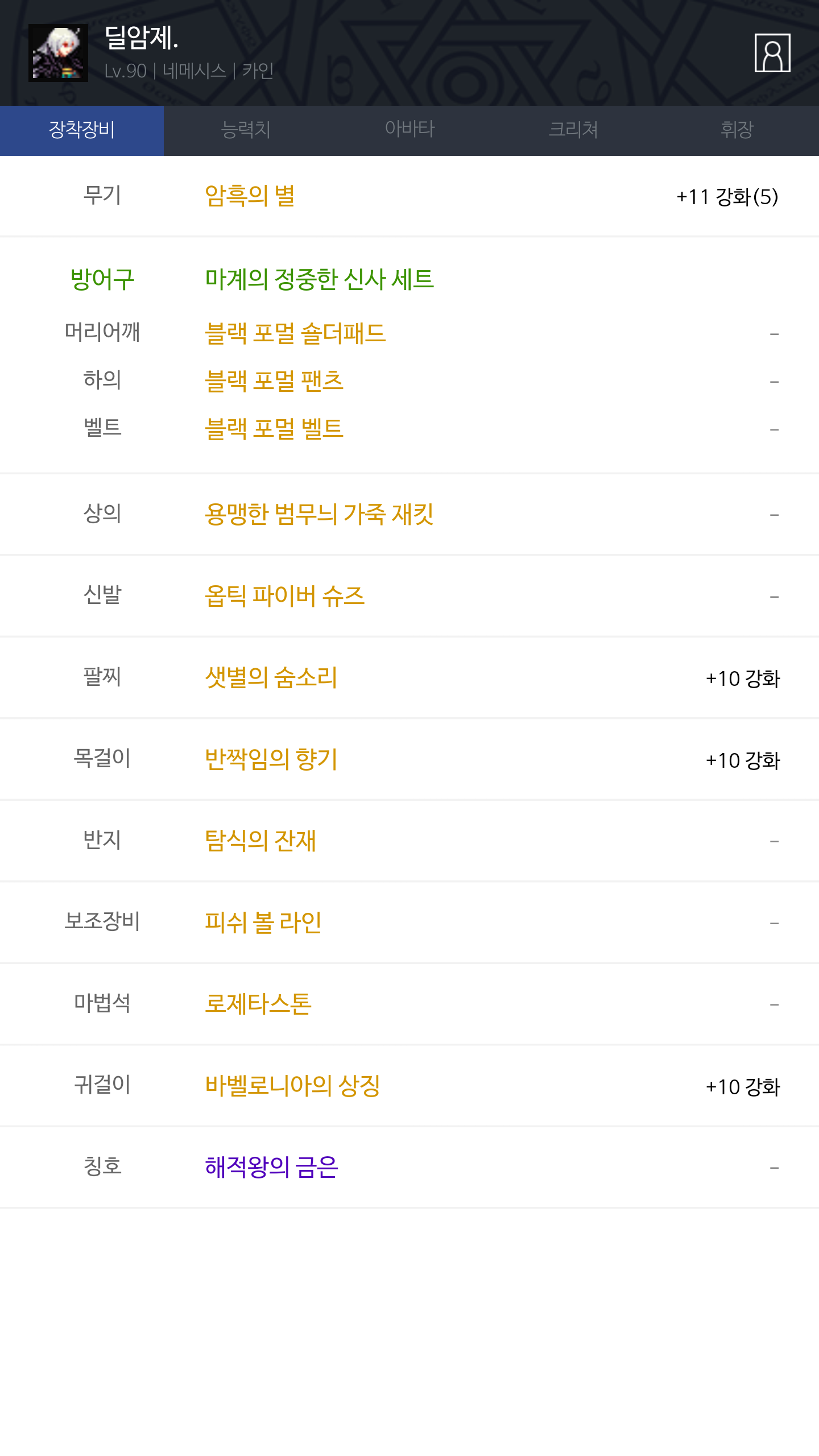Open bracelet item 샛별의 숨소리
This screenshot has height=1456, width=819.
pos(271,677)
